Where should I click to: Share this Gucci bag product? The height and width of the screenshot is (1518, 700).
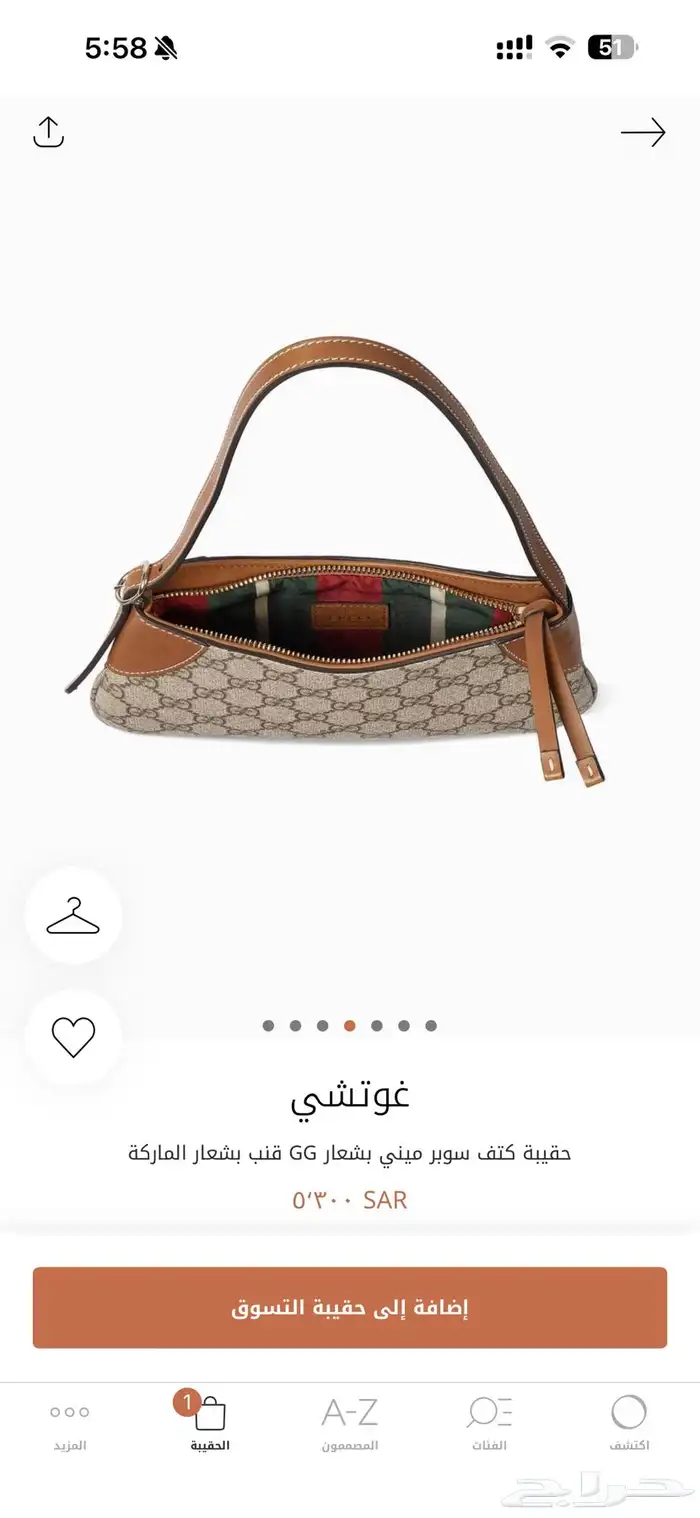pos(48,132)
